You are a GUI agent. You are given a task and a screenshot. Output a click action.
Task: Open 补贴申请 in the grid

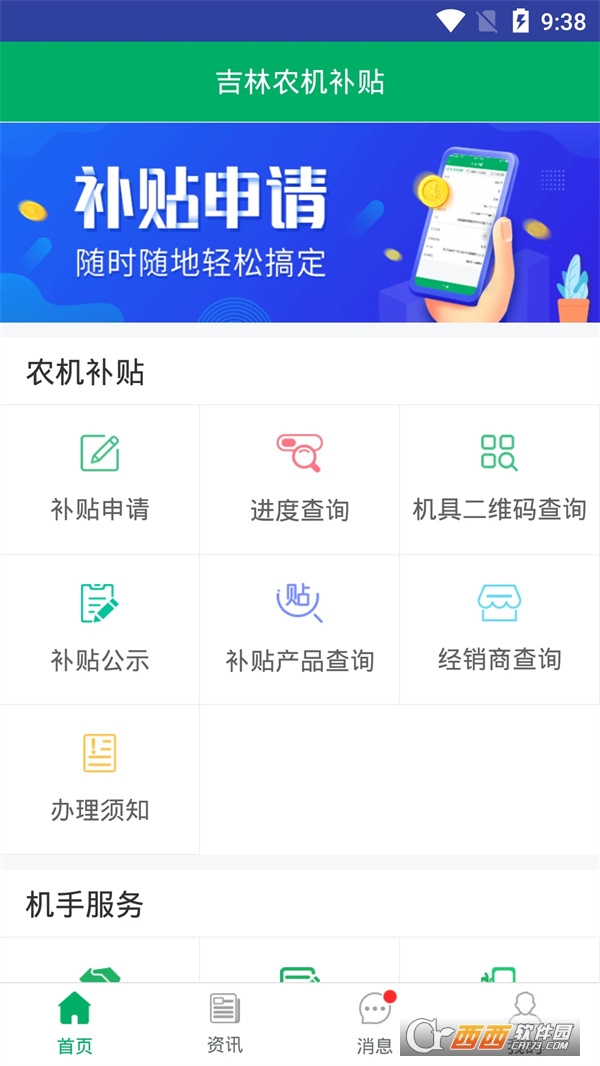[x=100, y=478]
